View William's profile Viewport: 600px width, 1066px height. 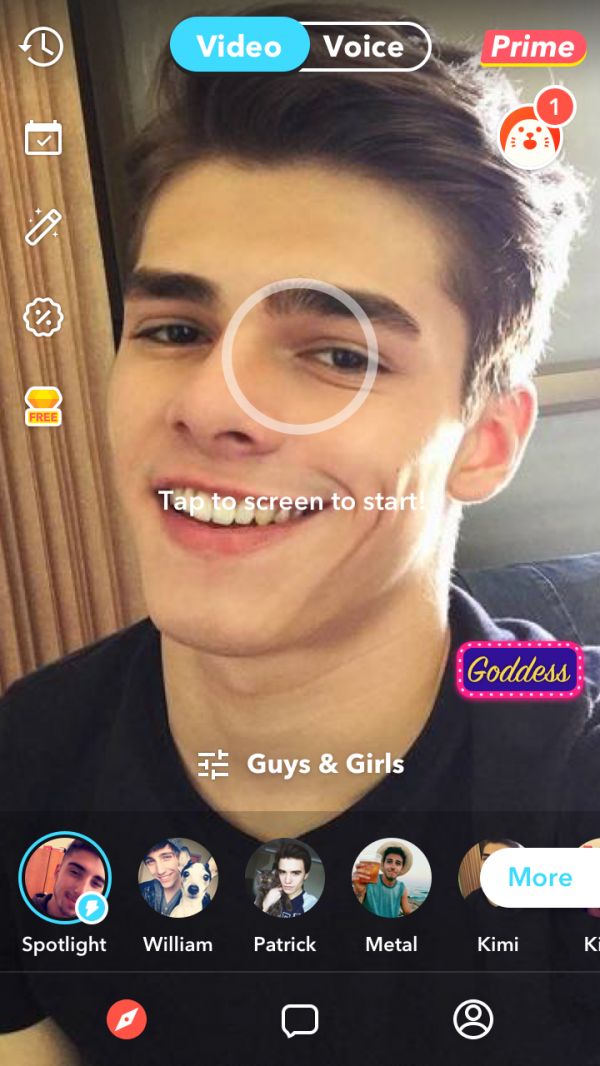[x=178, y=878]
